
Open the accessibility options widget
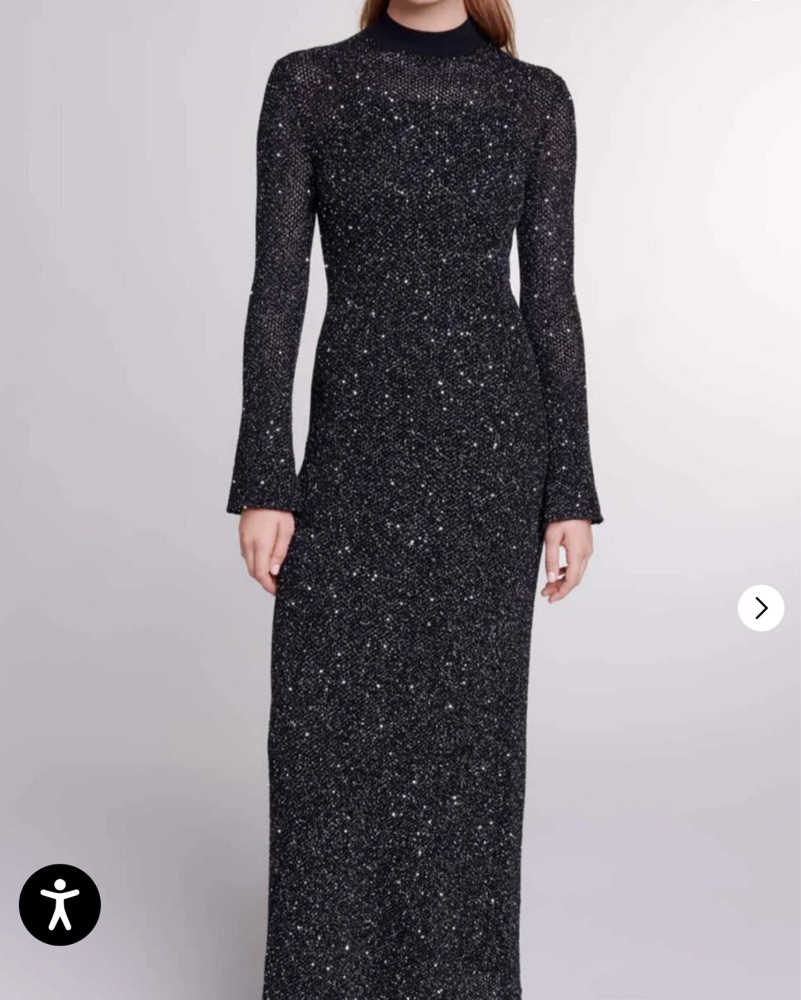tap(60, 905)
